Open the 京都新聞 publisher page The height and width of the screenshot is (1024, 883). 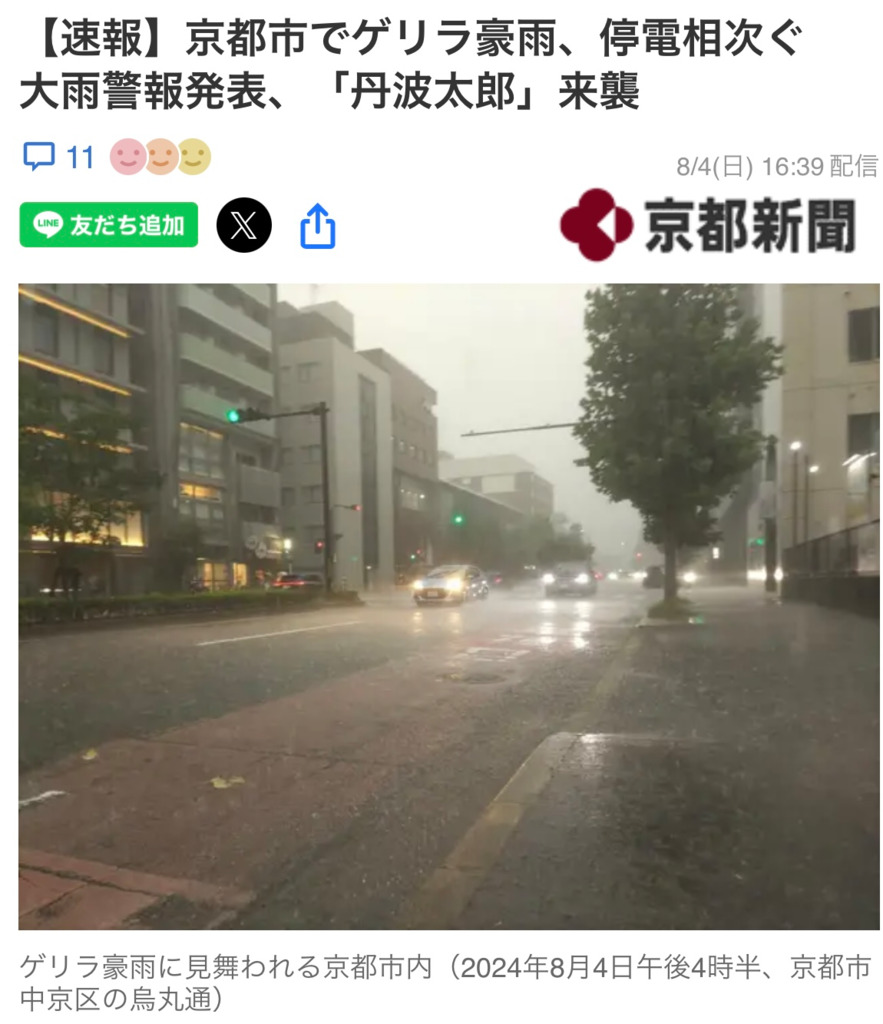tap(708, 225)
